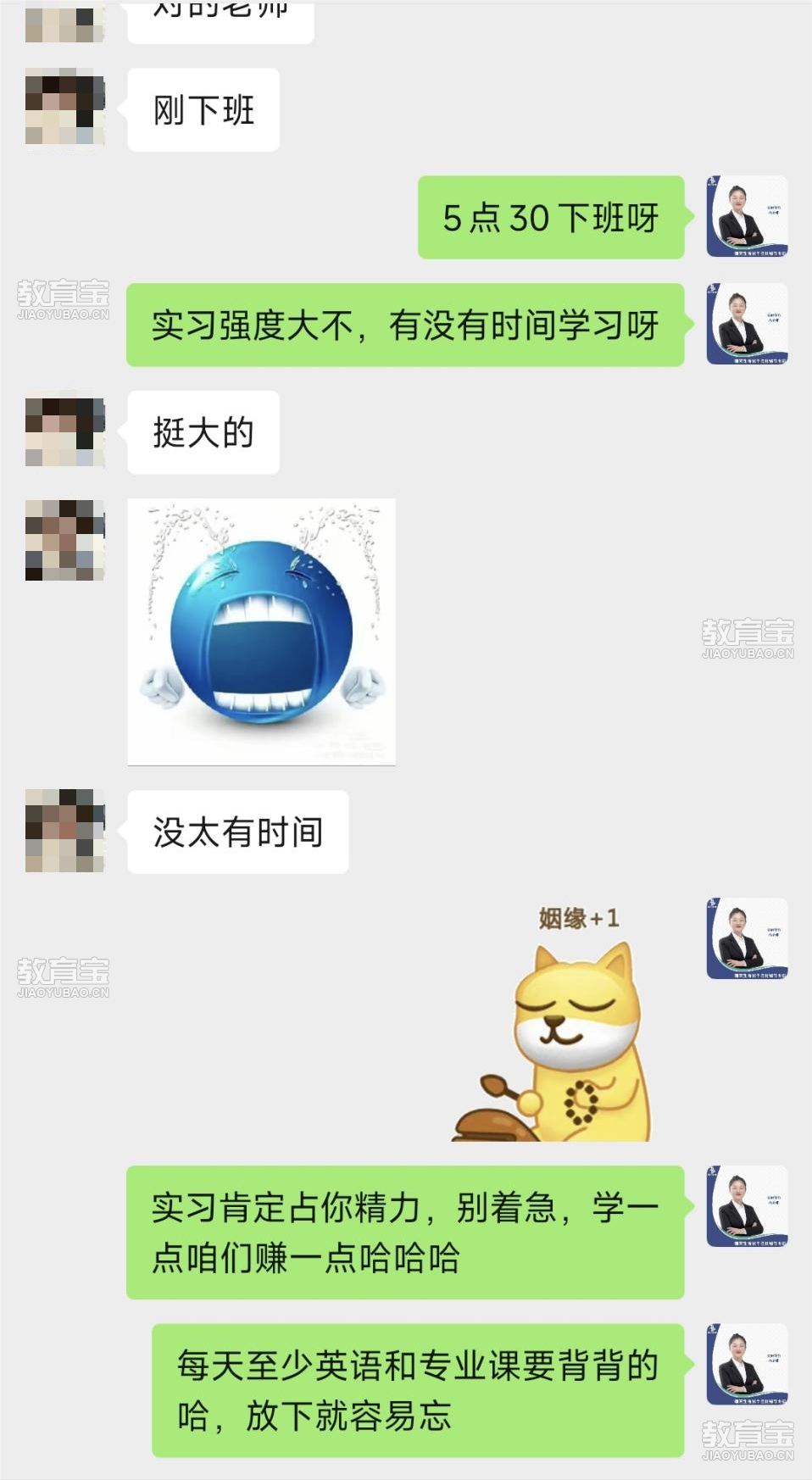Open the crying blue emoji image
The image size is (812, 1480).
pyautogui.click(x=261, y=632)
